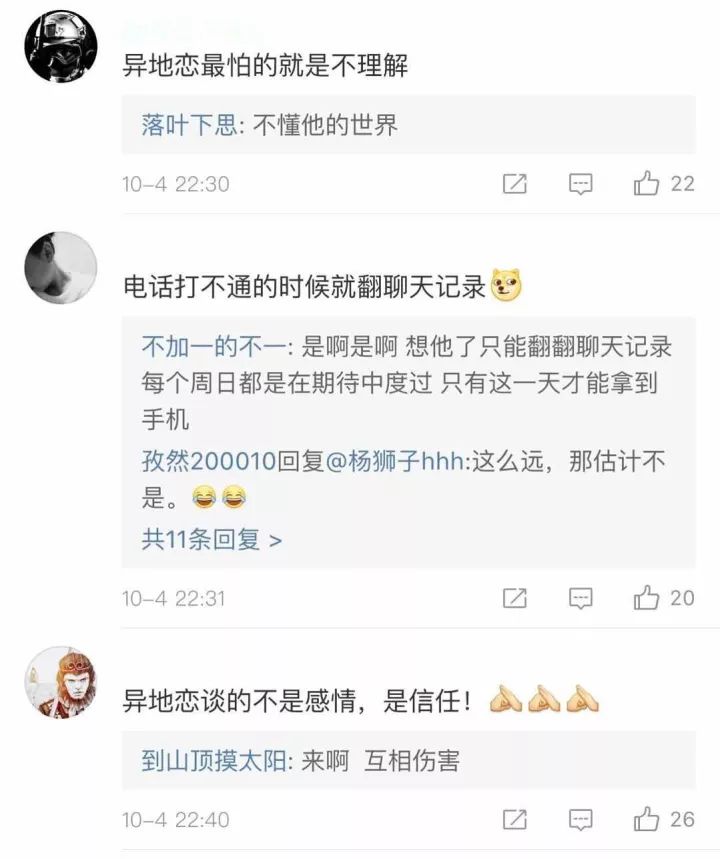
Task: Reply to the 电话打不通 comment
Action: pyautogui.click(x=580, y=598)
